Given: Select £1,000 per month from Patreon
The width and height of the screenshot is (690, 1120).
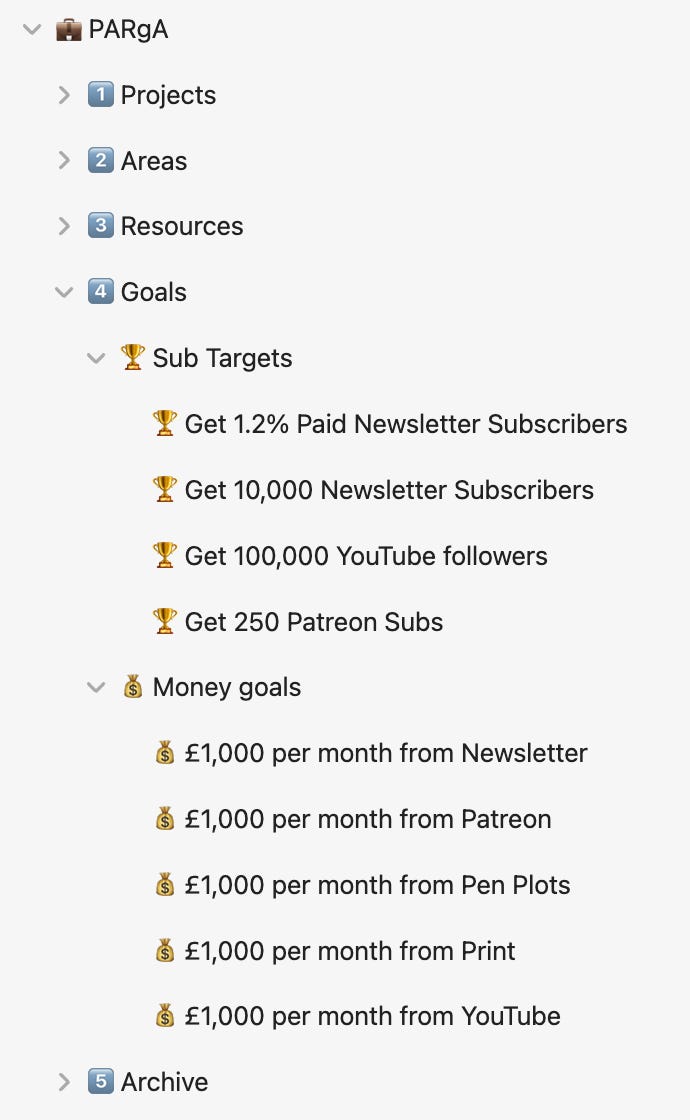Looking at the screenshot, I should click(x=367, y=819).
